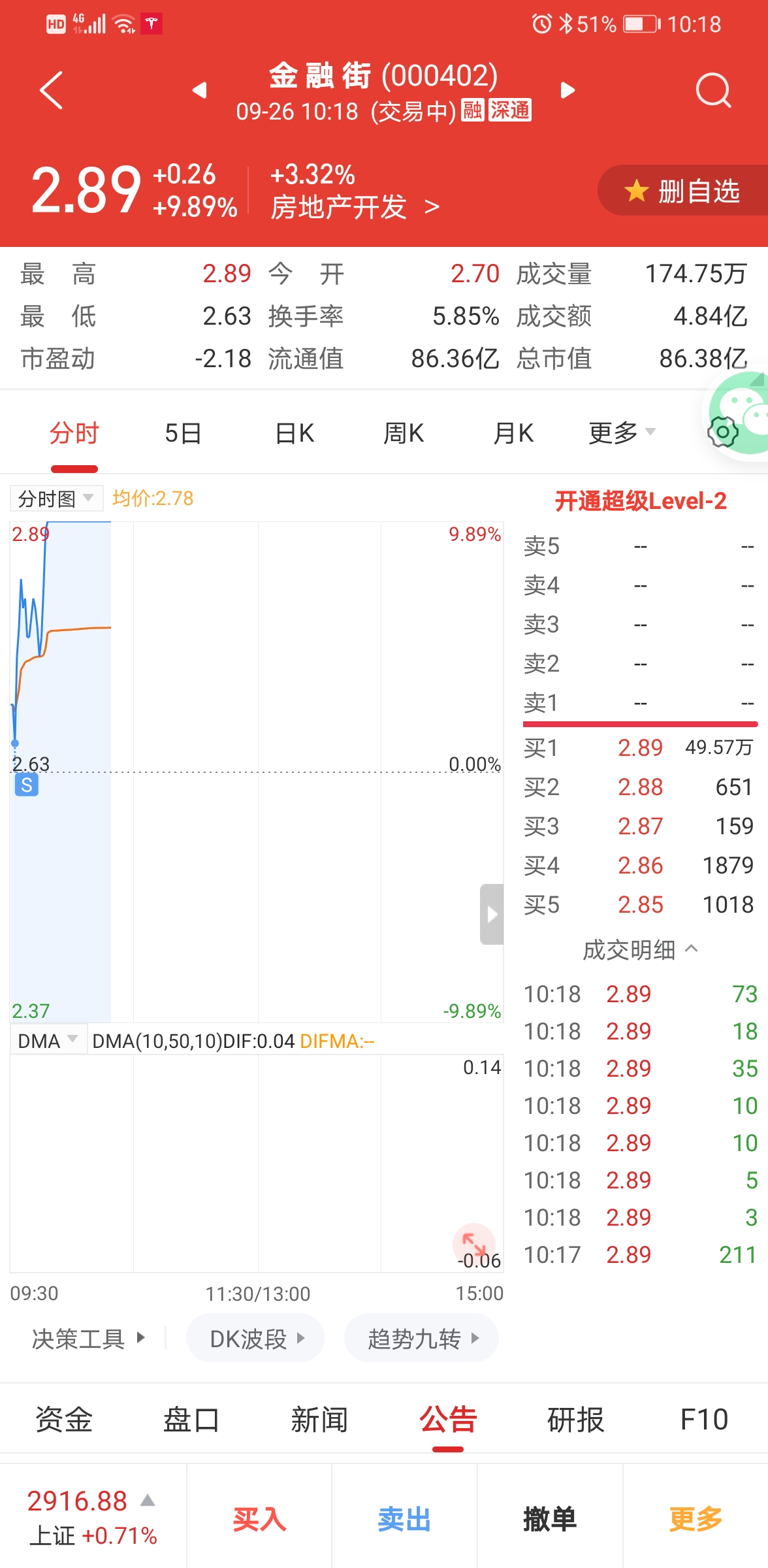This screenshot has width=768, height=1568.
Task: Switch to the next stock with right triangle
Action: (x=568, y=90)
